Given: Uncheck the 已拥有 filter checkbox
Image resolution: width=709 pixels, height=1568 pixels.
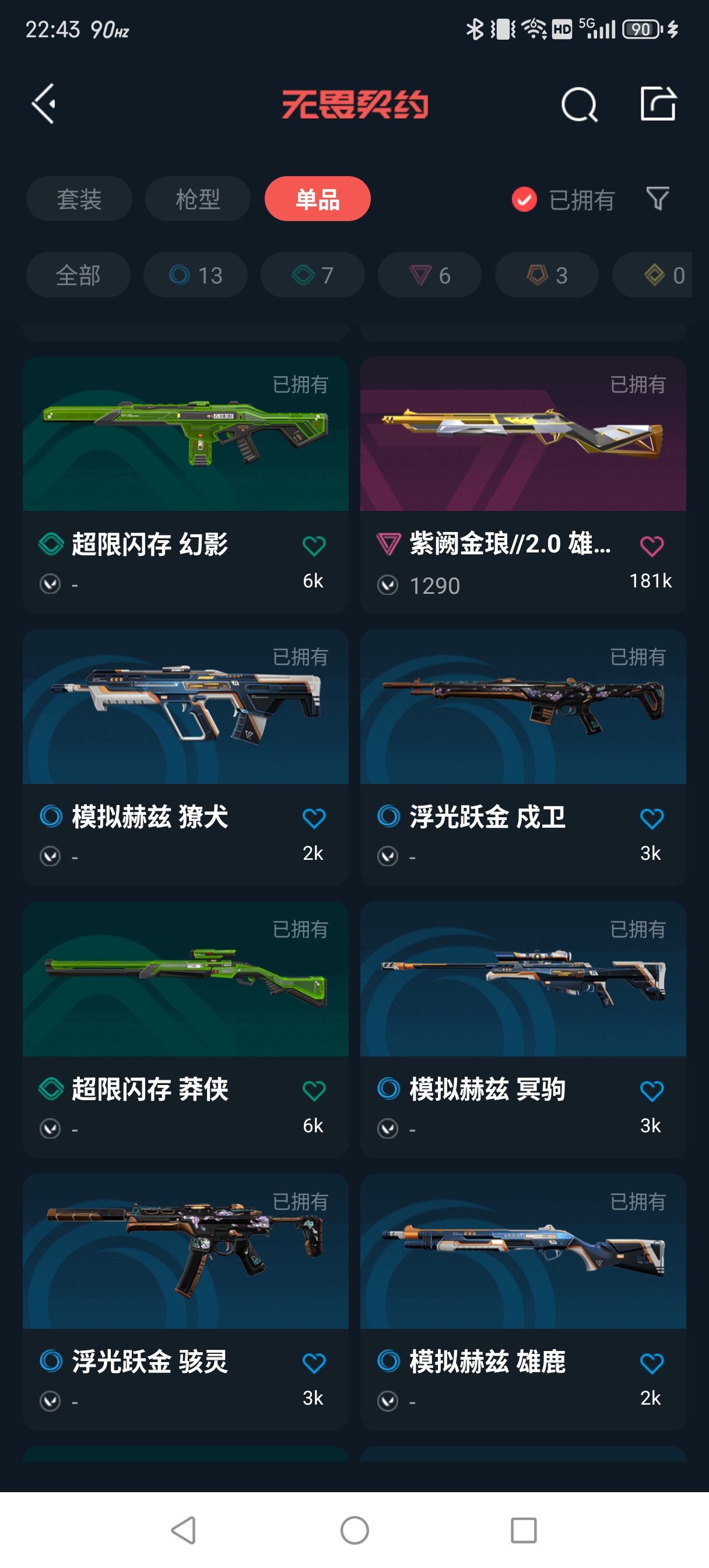Looking at the screenshot, I should 524,199.
